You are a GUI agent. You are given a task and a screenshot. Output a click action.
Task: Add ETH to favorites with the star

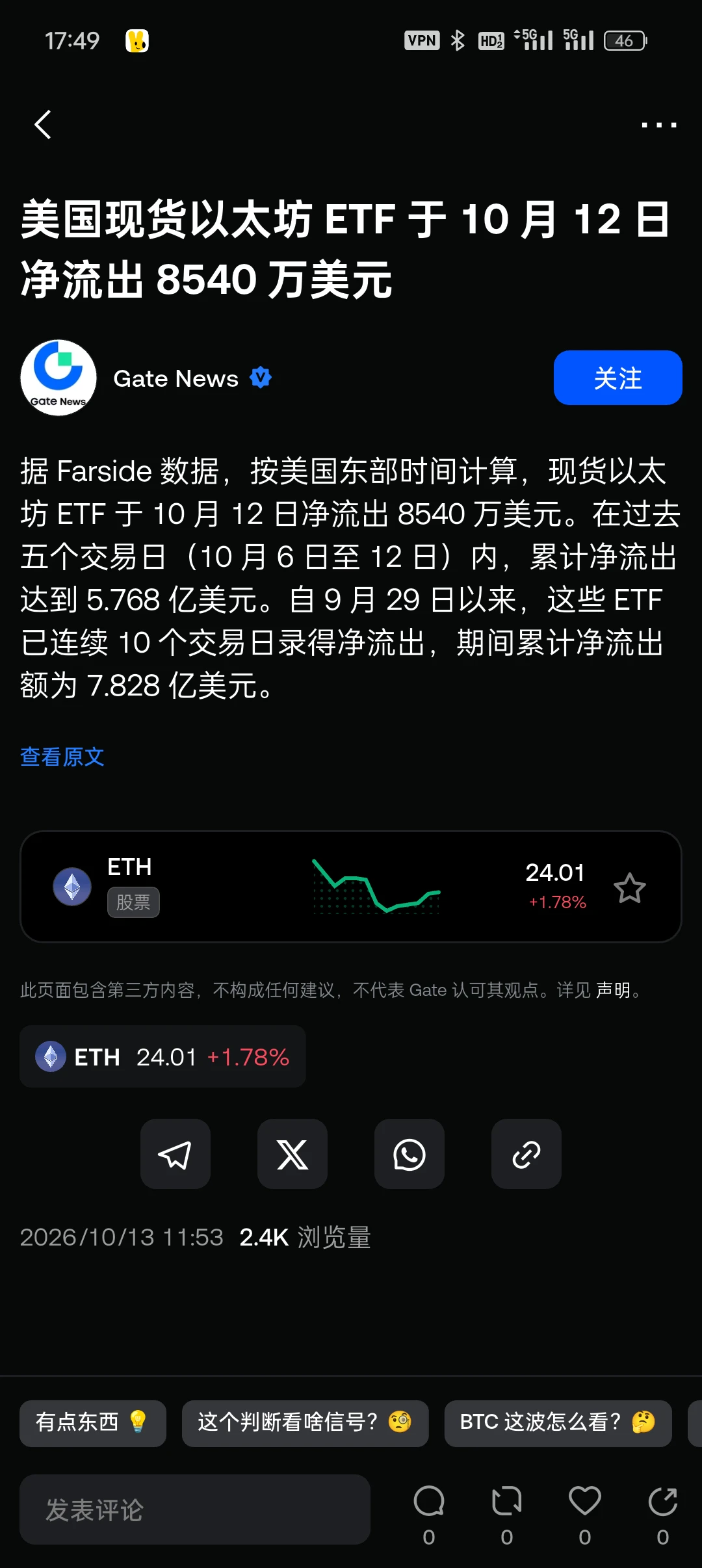tap(629, 888)
